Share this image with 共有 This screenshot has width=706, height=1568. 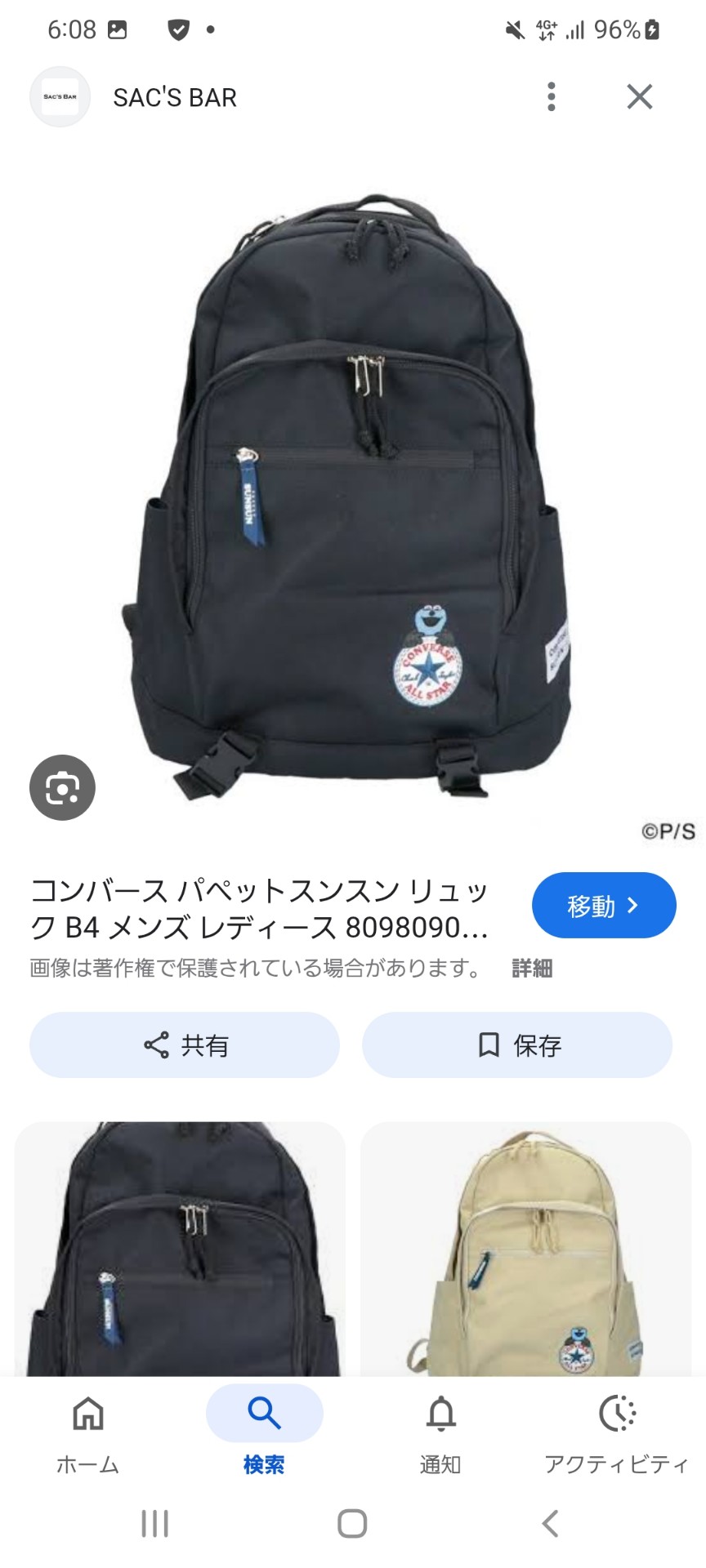pyautogui.click(x=185, y=1045)
